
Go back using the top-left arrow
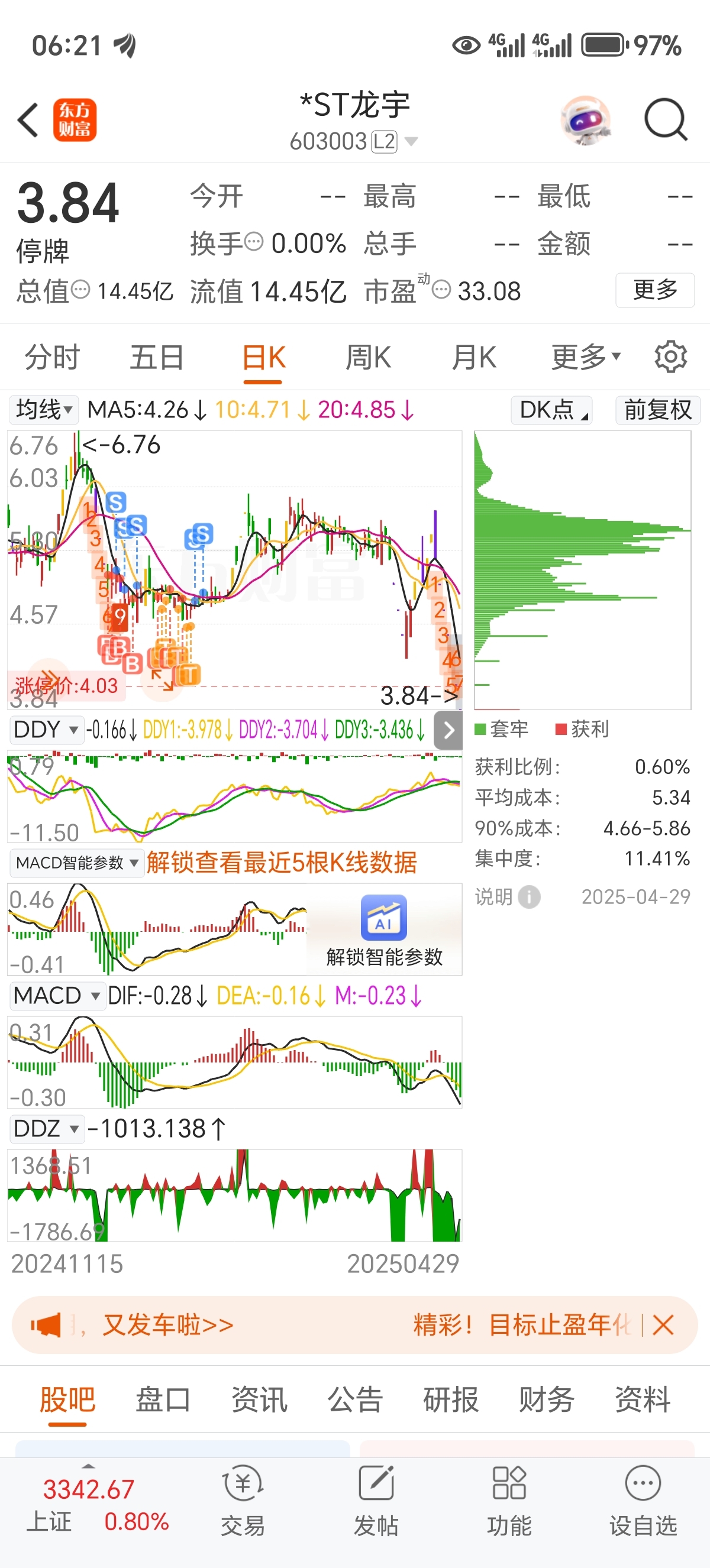pyautogui.click(x=28, y=120)
